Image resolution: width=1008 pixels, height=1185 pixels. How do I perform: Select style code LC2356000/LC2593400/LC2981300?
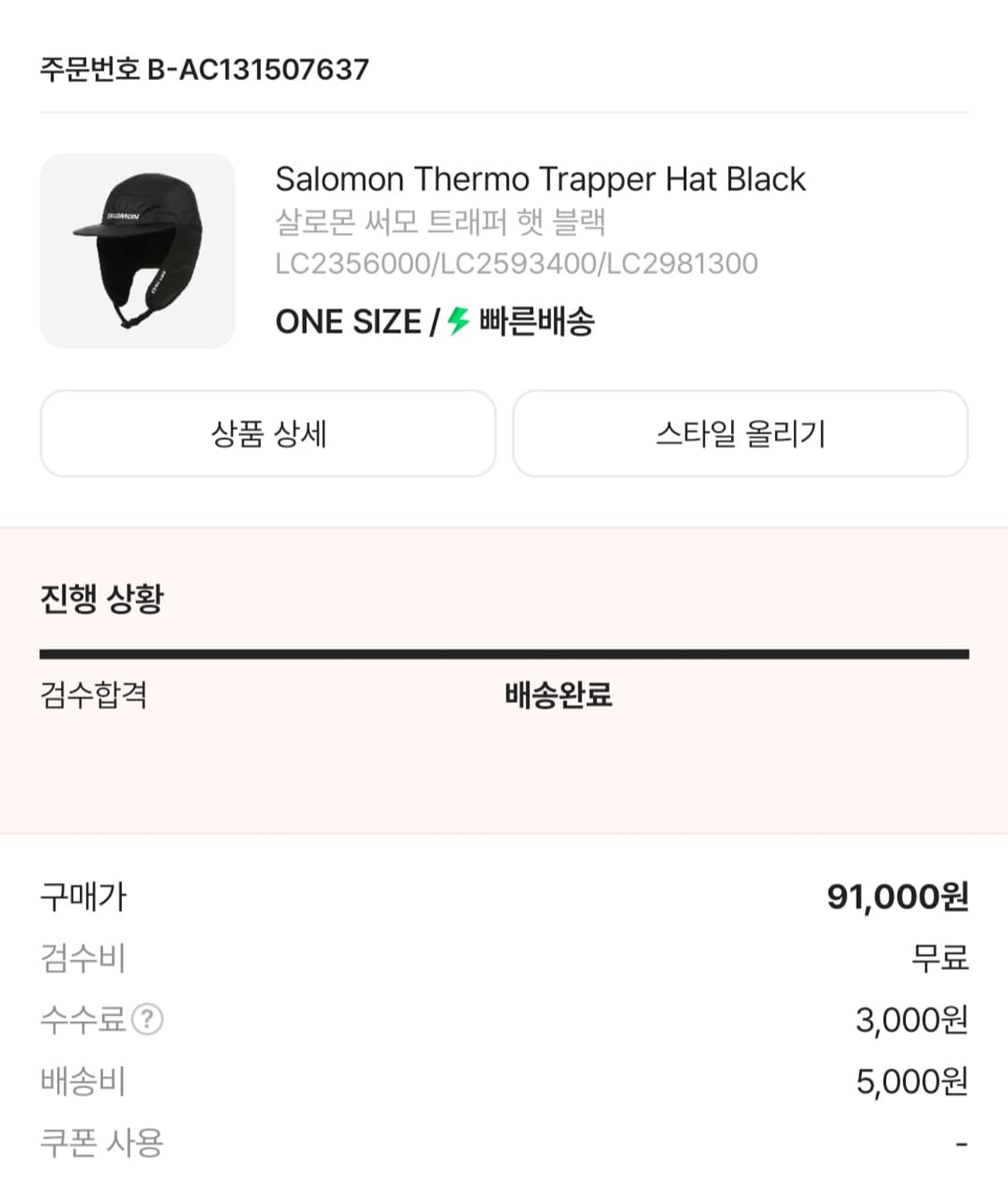point(518,263)
